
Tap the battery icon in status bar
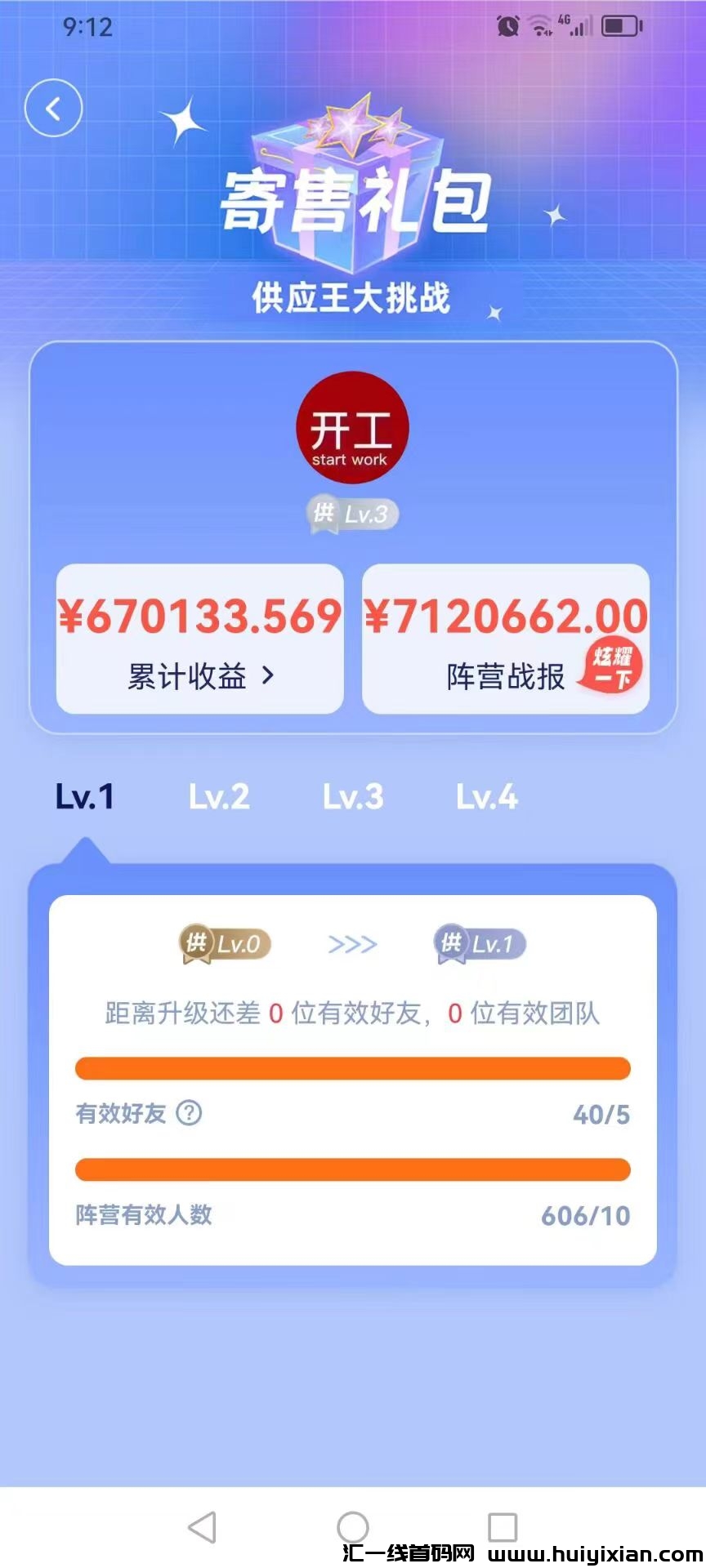click(x=618, y=25)
